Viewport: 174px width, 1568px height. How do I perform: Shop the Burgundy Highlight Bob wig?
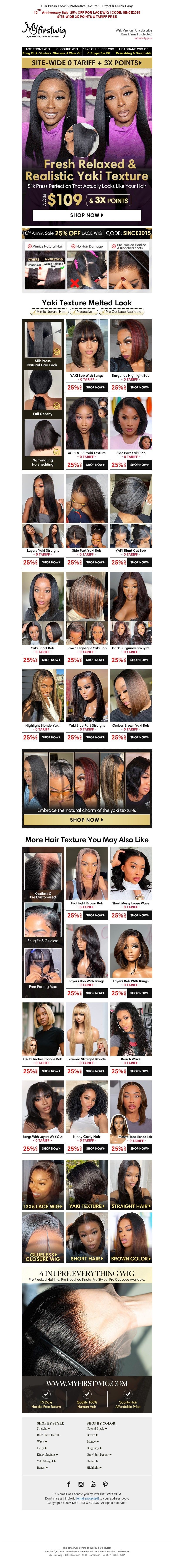tap(139, 387)
